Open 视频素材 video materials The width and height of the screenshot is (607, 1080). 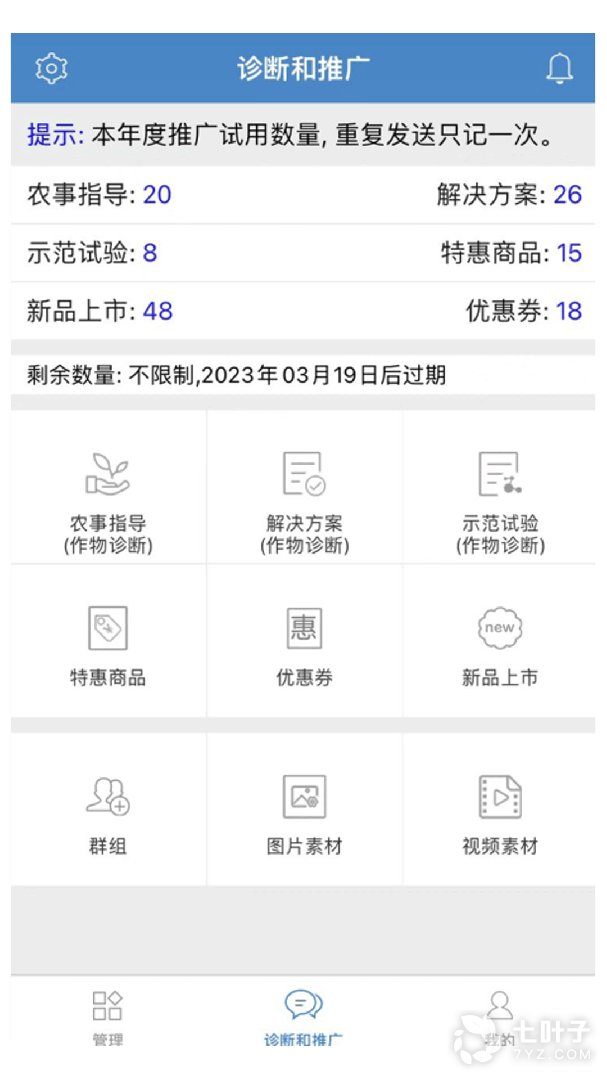pos(500,810)
